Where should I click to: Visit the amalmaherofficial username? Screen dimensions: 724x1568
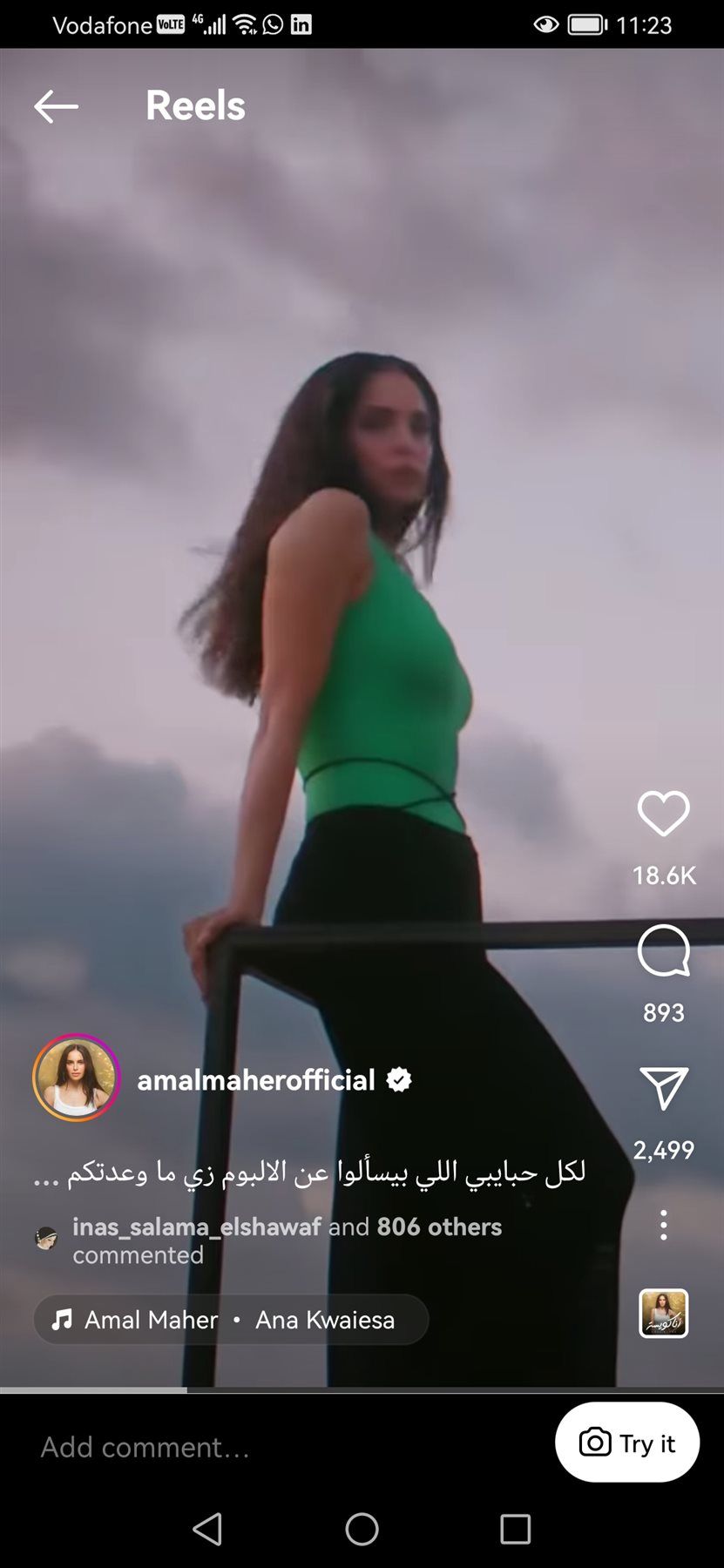coord(256,1080)
